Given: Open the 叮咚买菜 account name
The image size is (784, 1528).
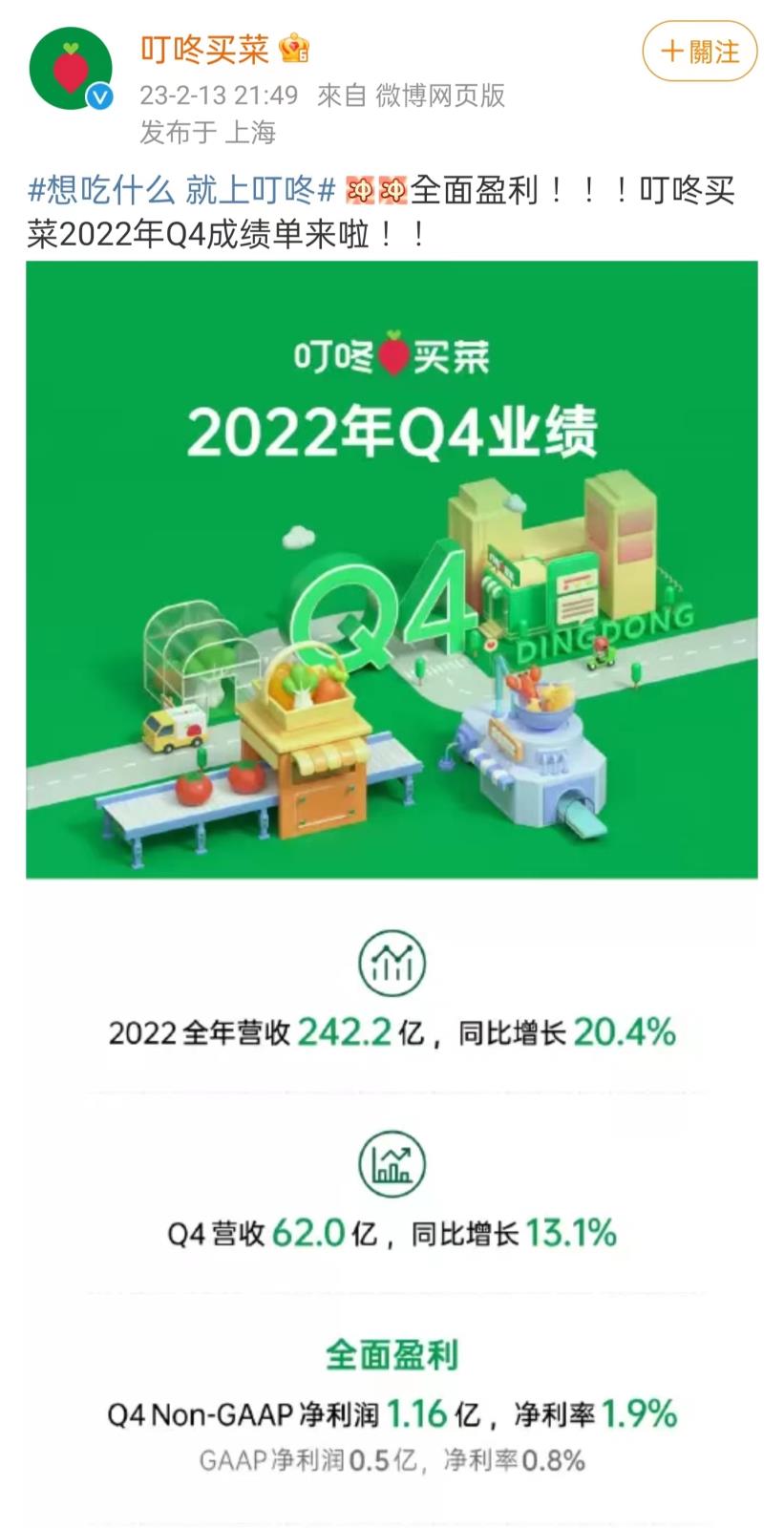Looking at the screenshot, I should (x=204, y=50).
